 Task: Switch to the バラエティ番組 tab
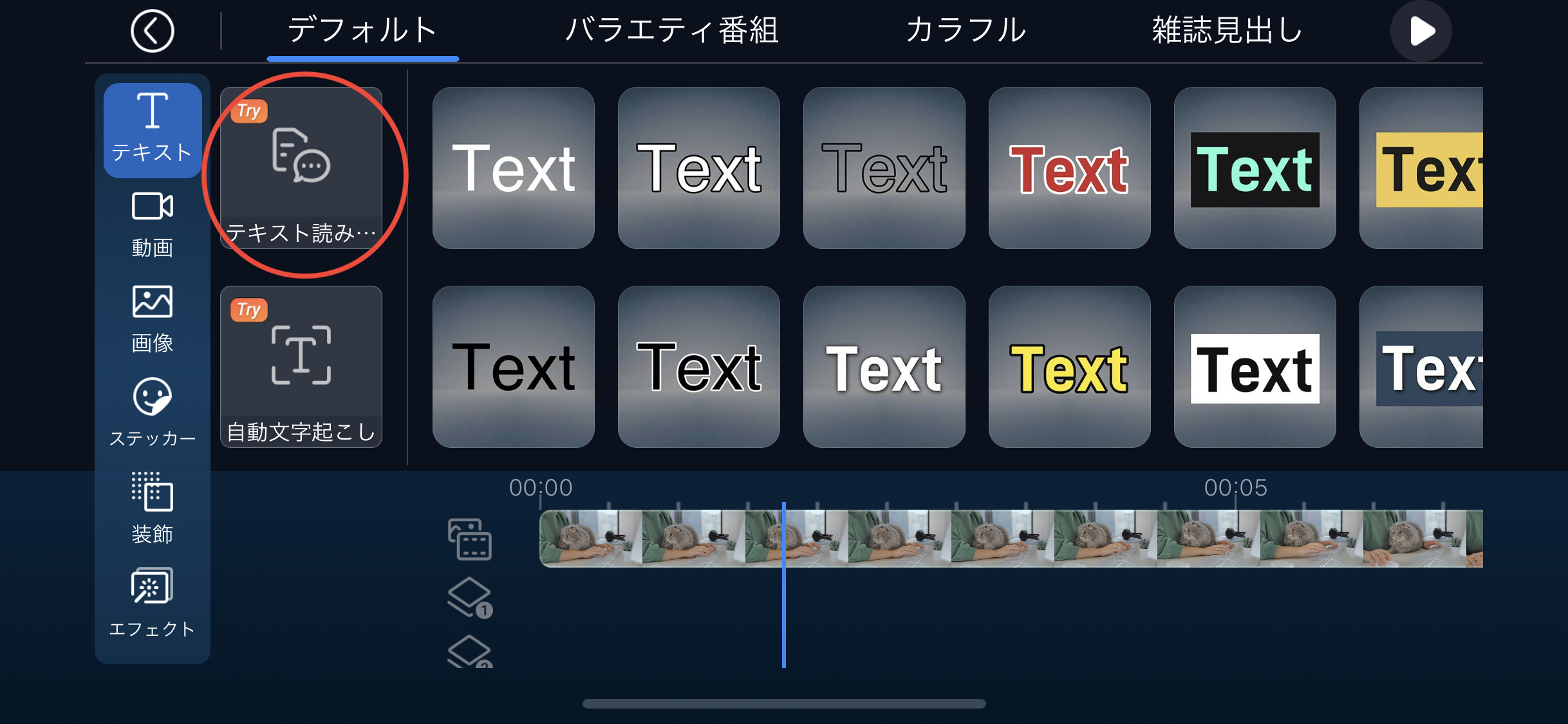tap(671, 30)
